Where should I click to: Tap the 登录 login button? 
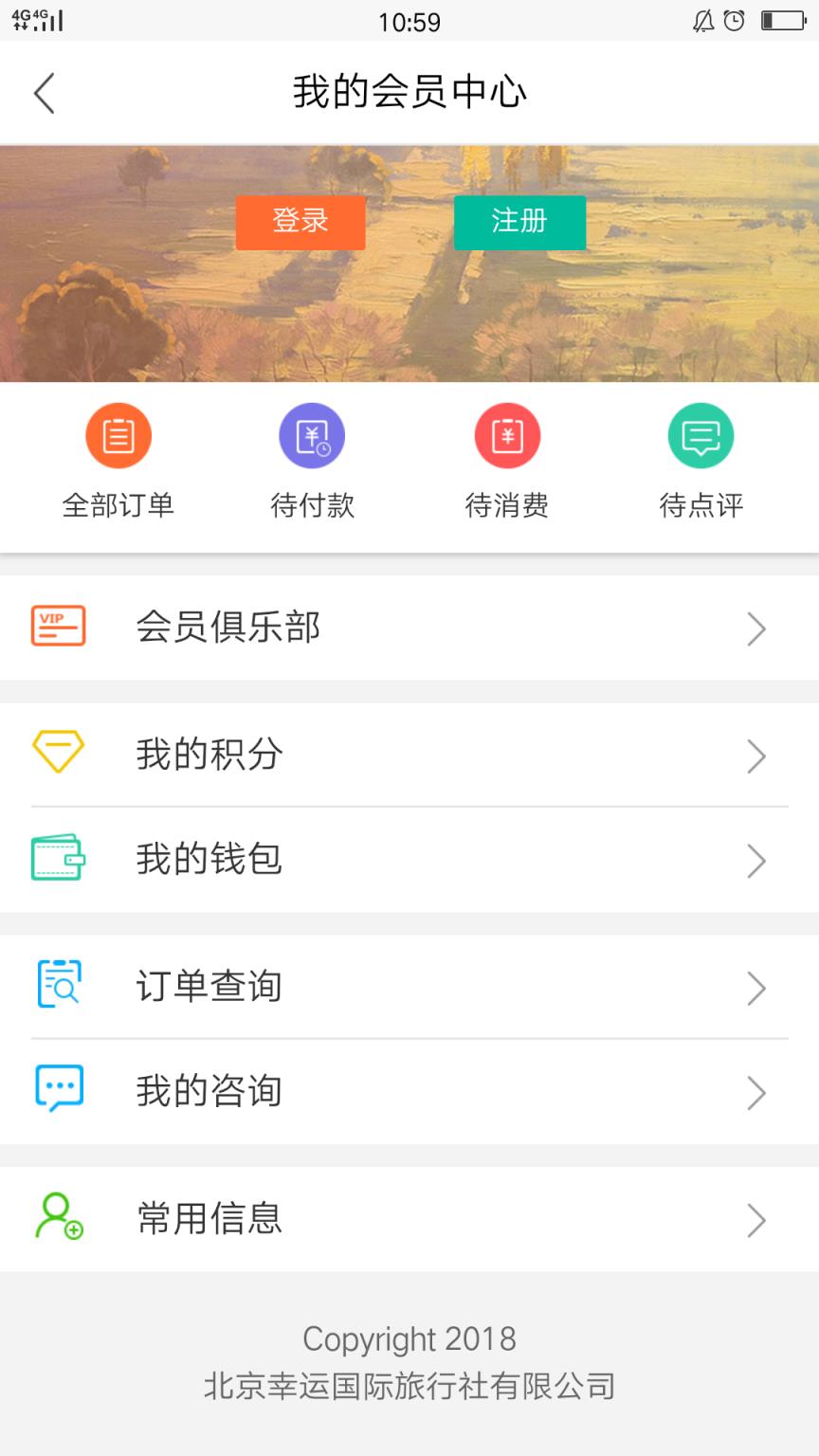[300, 222]
